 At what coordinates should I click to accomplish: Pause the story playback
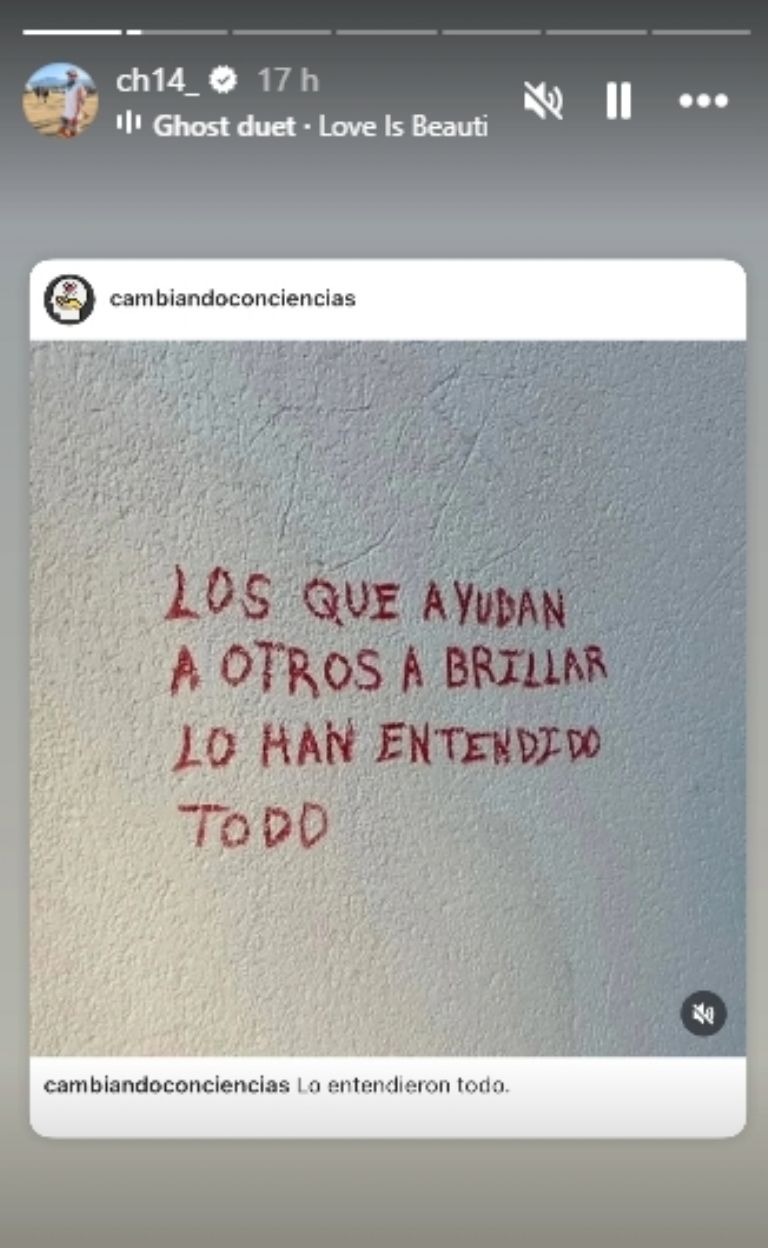coord(619,101)
